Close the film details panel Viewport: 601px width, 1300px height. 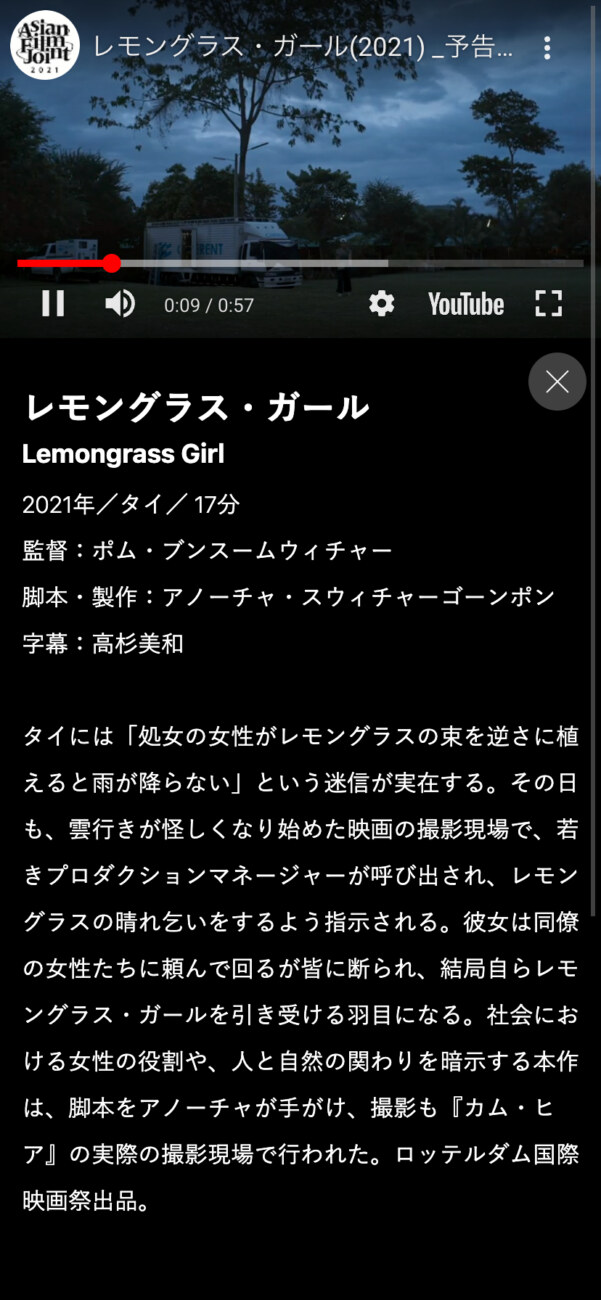point(557,381)
